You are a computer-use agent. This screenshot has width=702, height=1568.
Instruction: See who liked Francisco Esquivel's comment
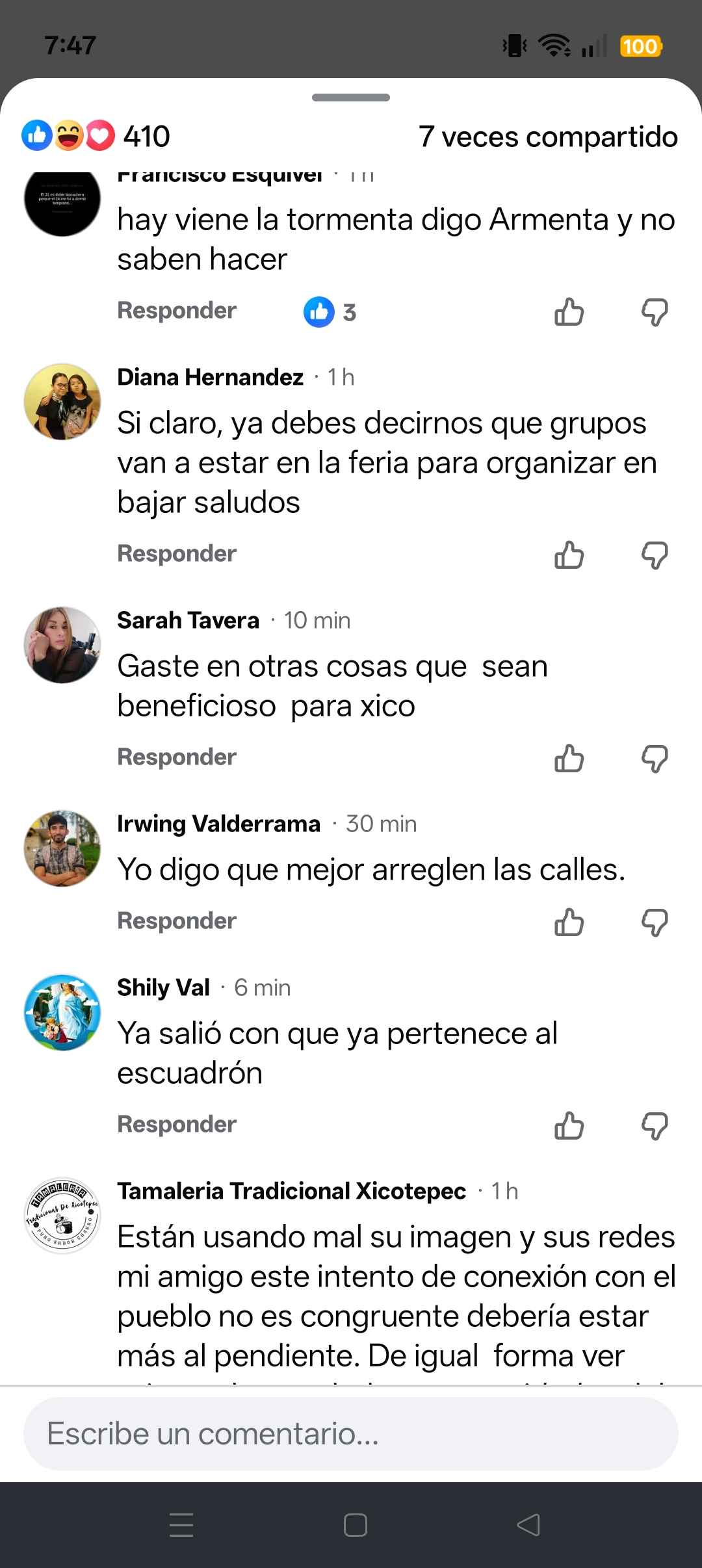pyautogui.click(x=330, y=312)
